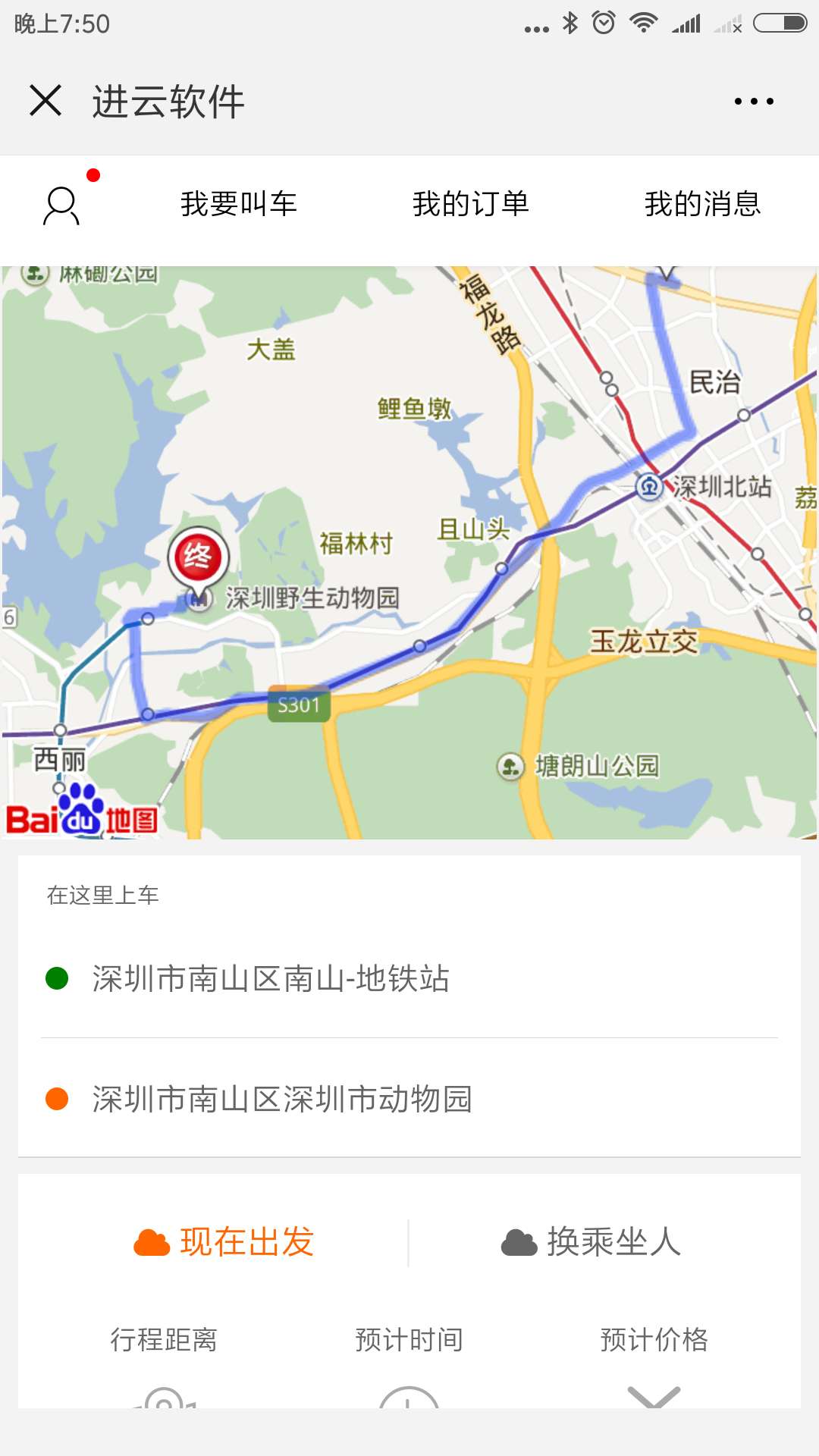This screenshot has width=819, height=1456.
Task: Open the 我要叫车 tab
Action: (x=240, y=202)
